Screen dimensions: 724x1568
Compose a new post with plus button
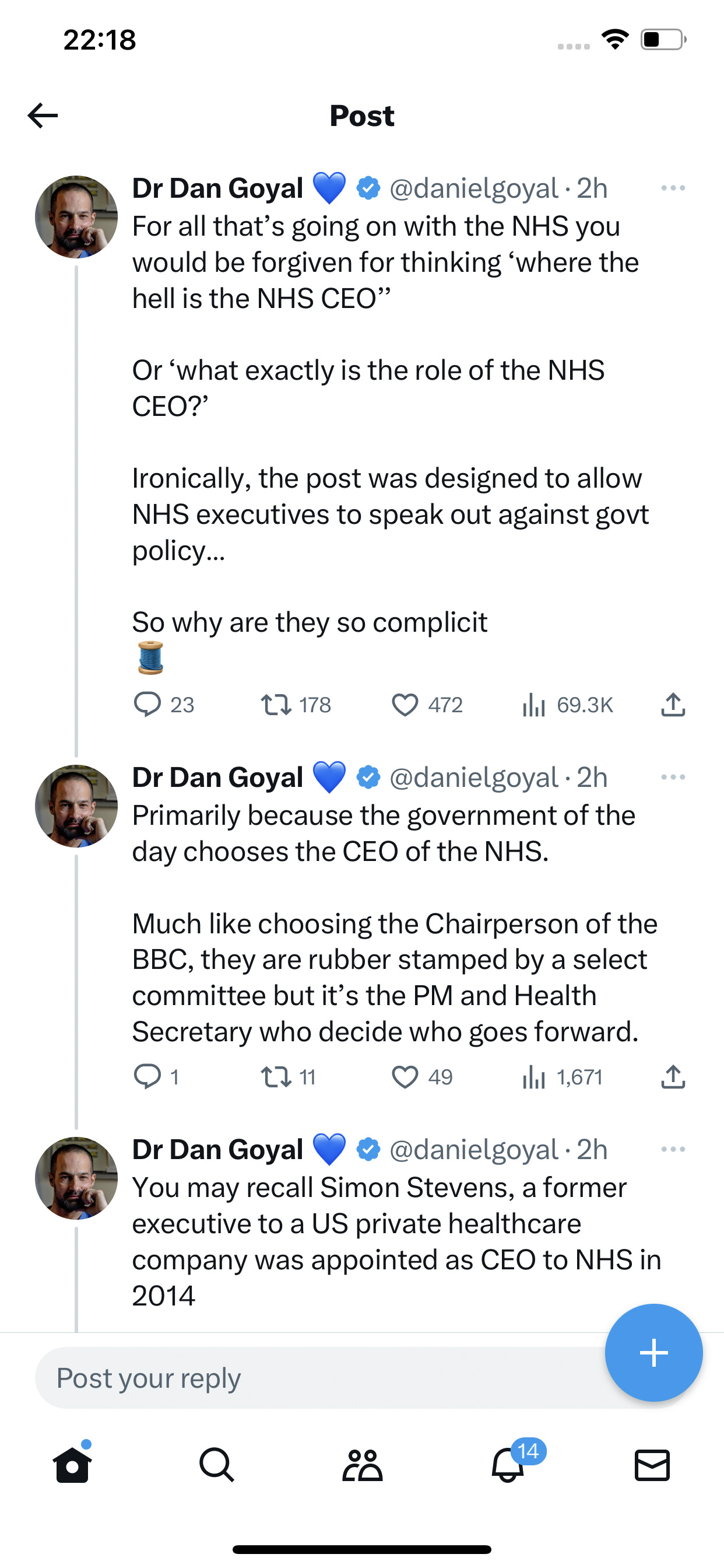[653, 1353]
